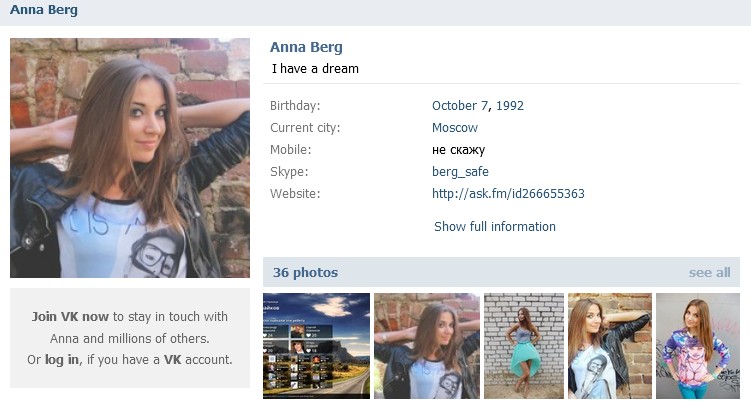The width and height of the screenshot is (751, 405).
Task: Open the 36 photos album header
Action: [x=305, y=272]
